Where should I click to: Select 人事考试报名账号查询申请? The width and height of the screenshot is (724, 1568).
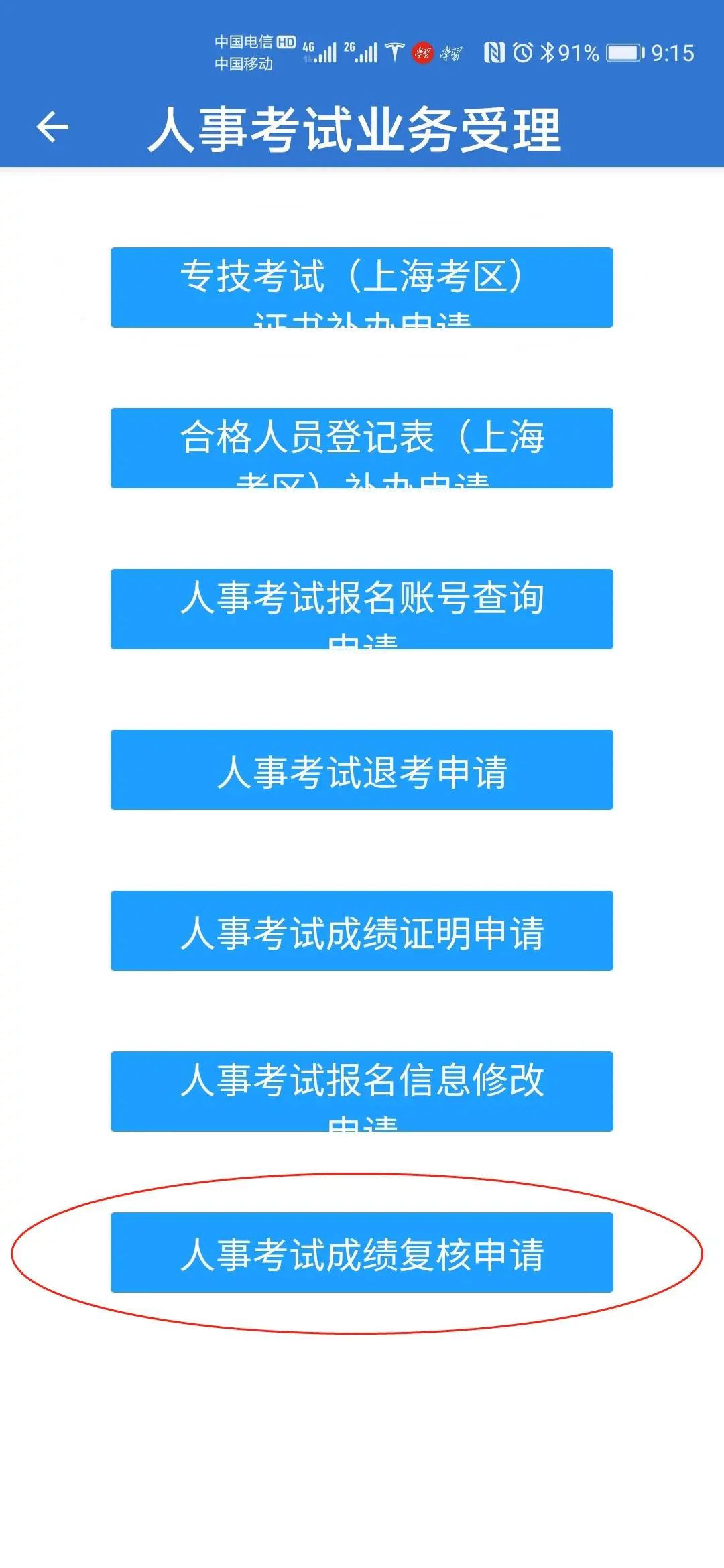[362, 609]
